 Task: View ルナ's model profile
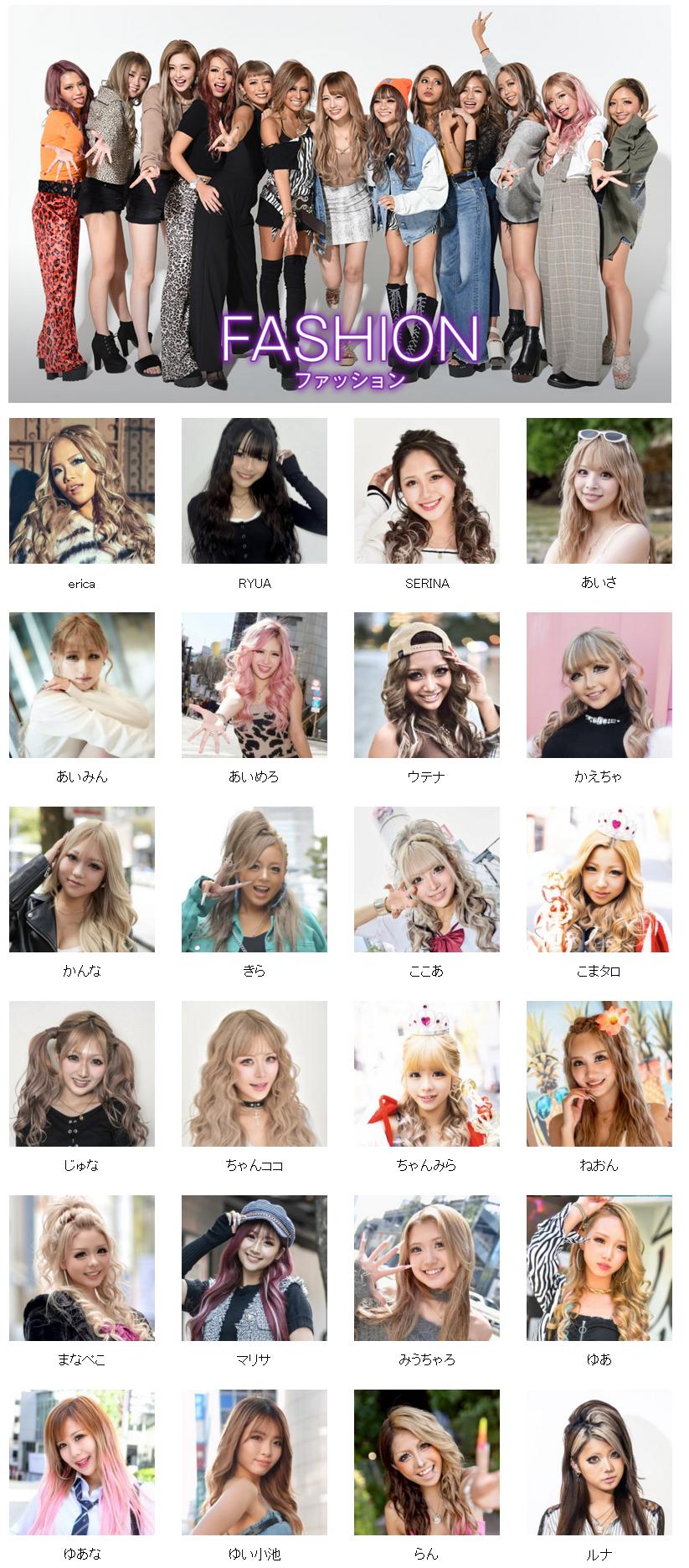(599, 1462)
